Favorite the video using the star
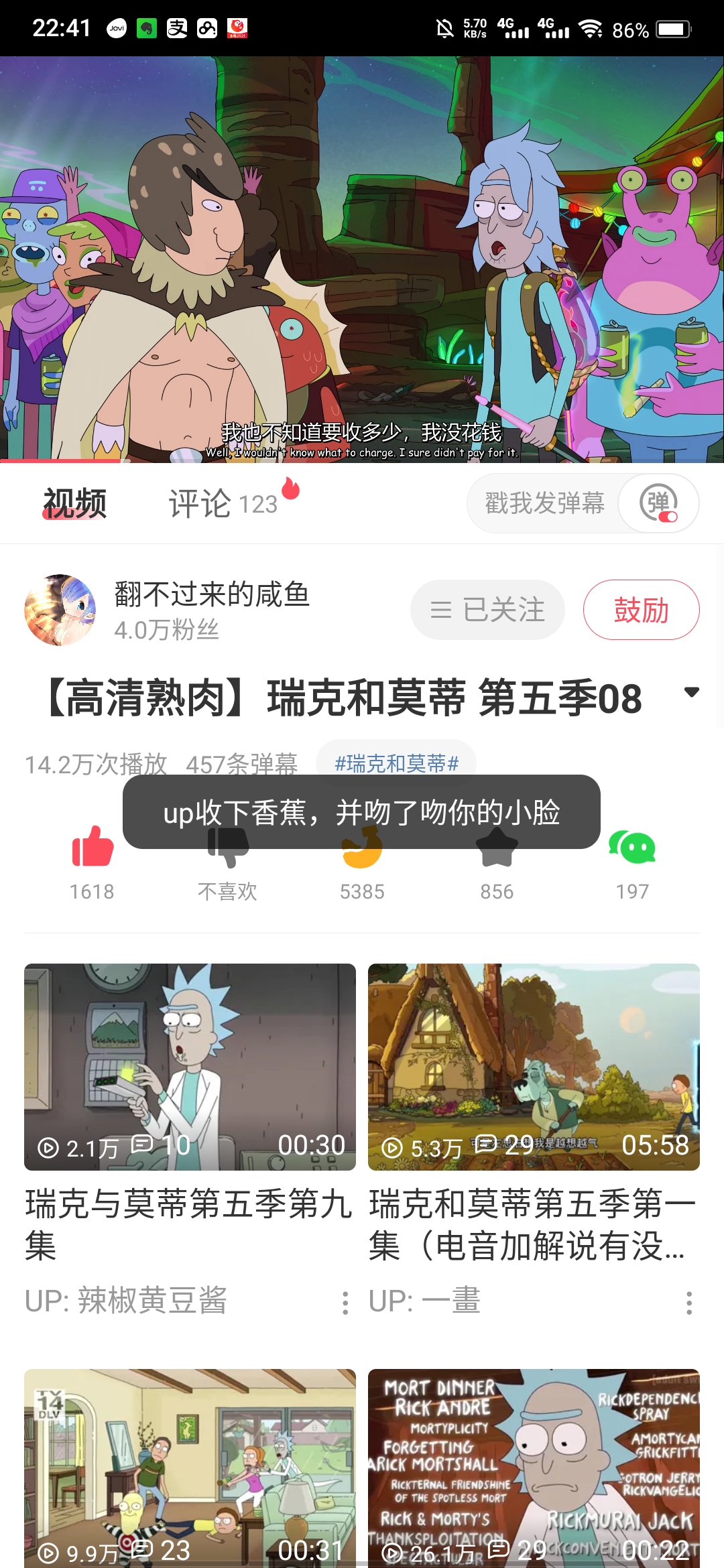Screen dimensions: 724x1568 [497, 864]
